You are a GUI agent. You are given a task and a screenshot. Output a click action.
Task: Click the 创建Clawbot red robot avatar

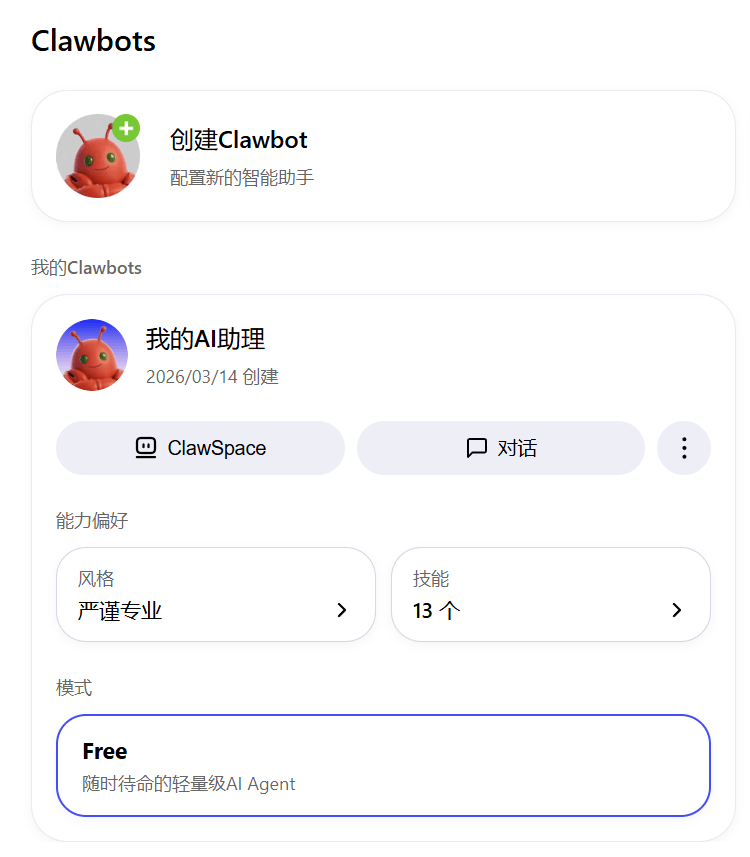point(97,156)
